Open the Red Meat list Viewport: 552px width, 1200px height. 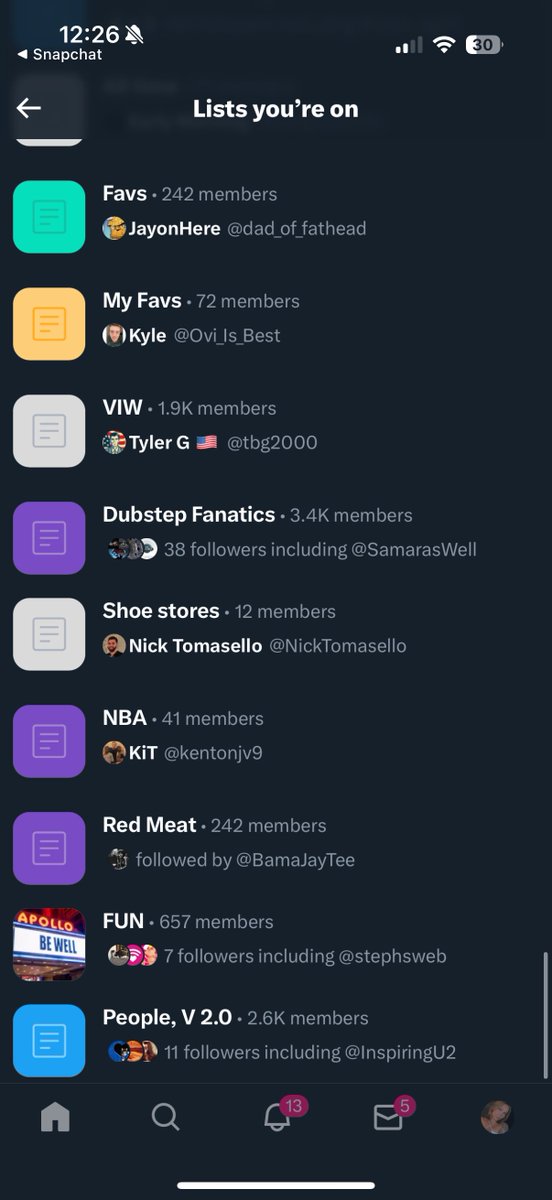(276, 847)
